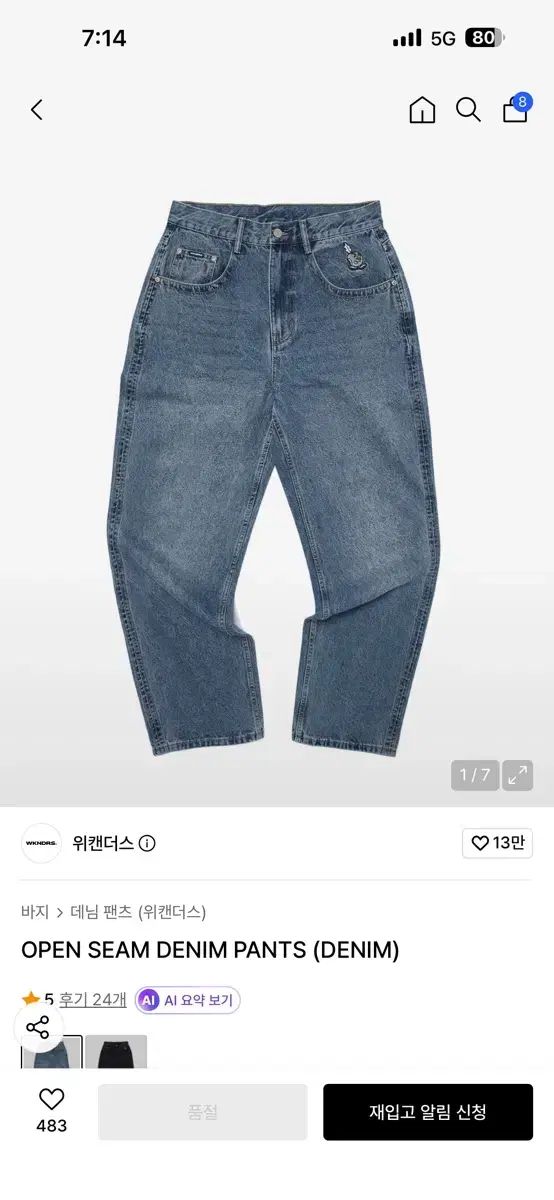
Task: Like the product with the 483 heart
Action: (51, 1111)
